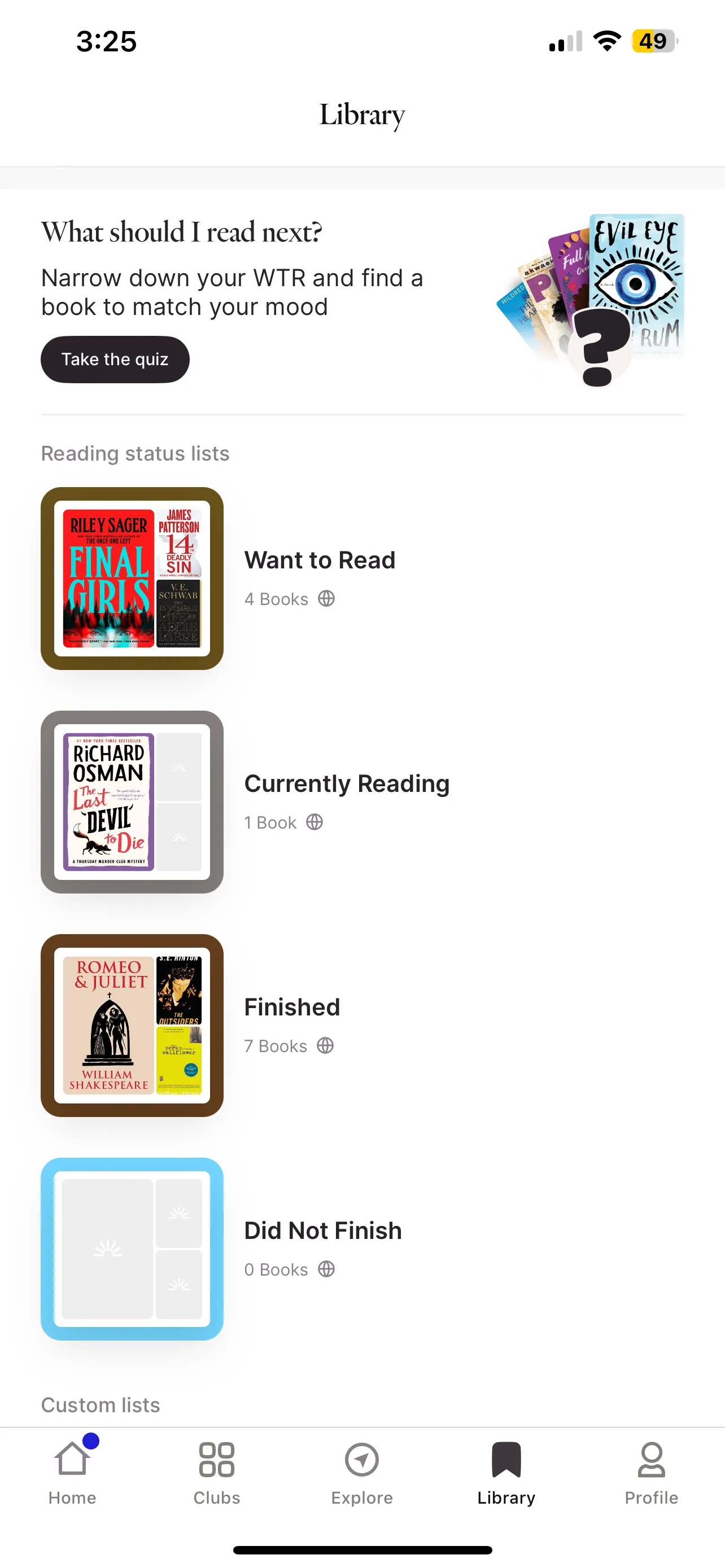View the Finished books list
The image size is (725, 1568).
point(291,1008)
